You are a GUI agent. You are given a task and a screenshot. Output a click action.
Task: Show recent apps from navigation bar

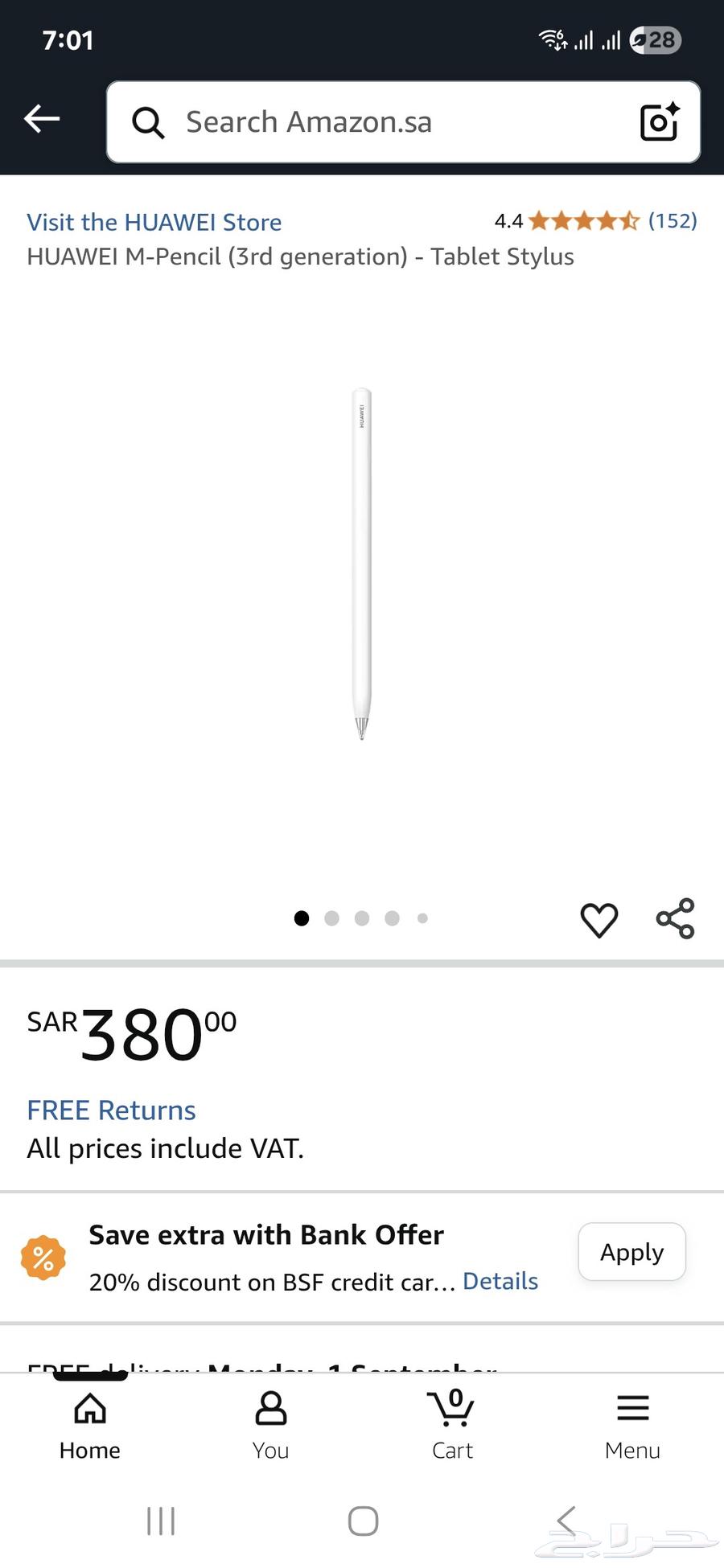161,1521
